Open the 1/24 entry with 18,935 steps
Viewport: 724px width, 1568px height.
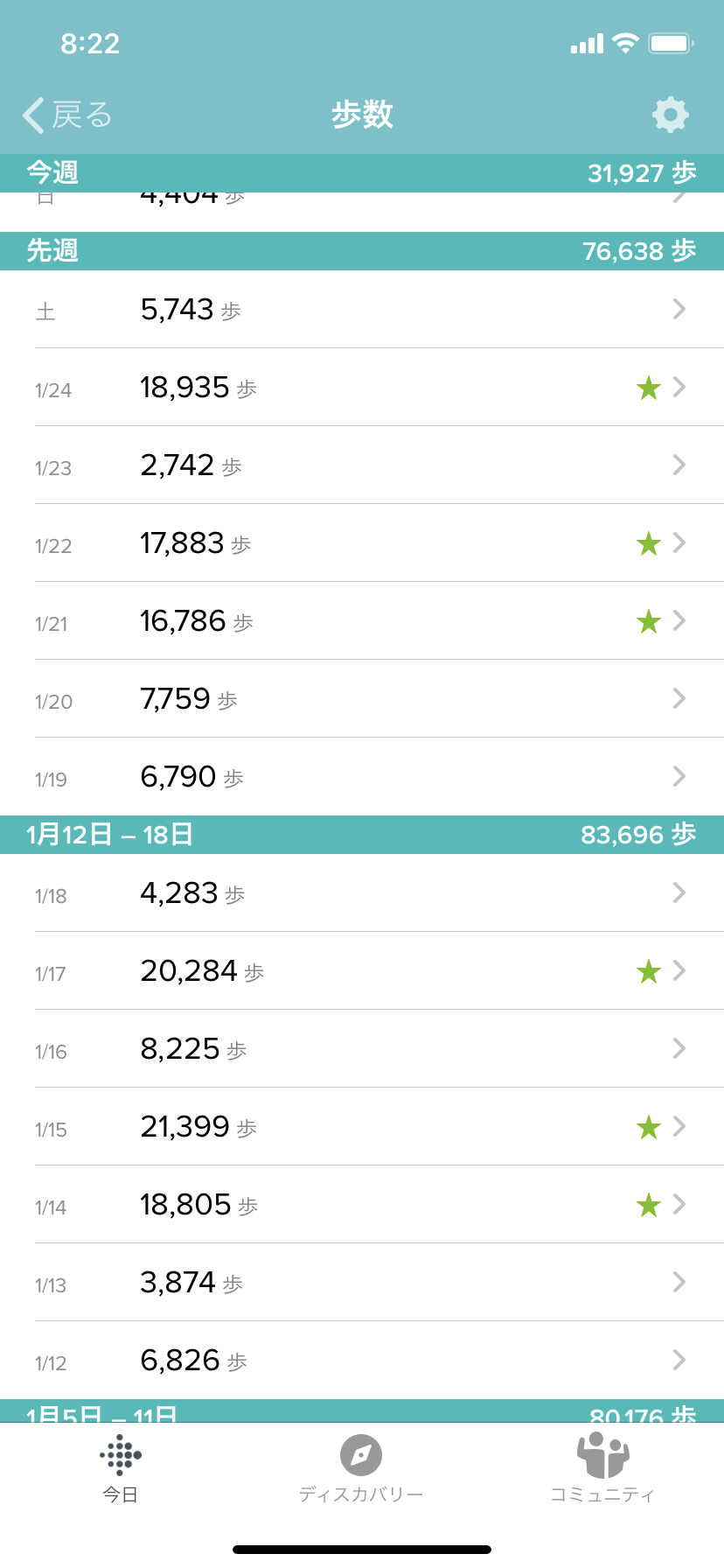pyautogui.click(x=362, y=388)
